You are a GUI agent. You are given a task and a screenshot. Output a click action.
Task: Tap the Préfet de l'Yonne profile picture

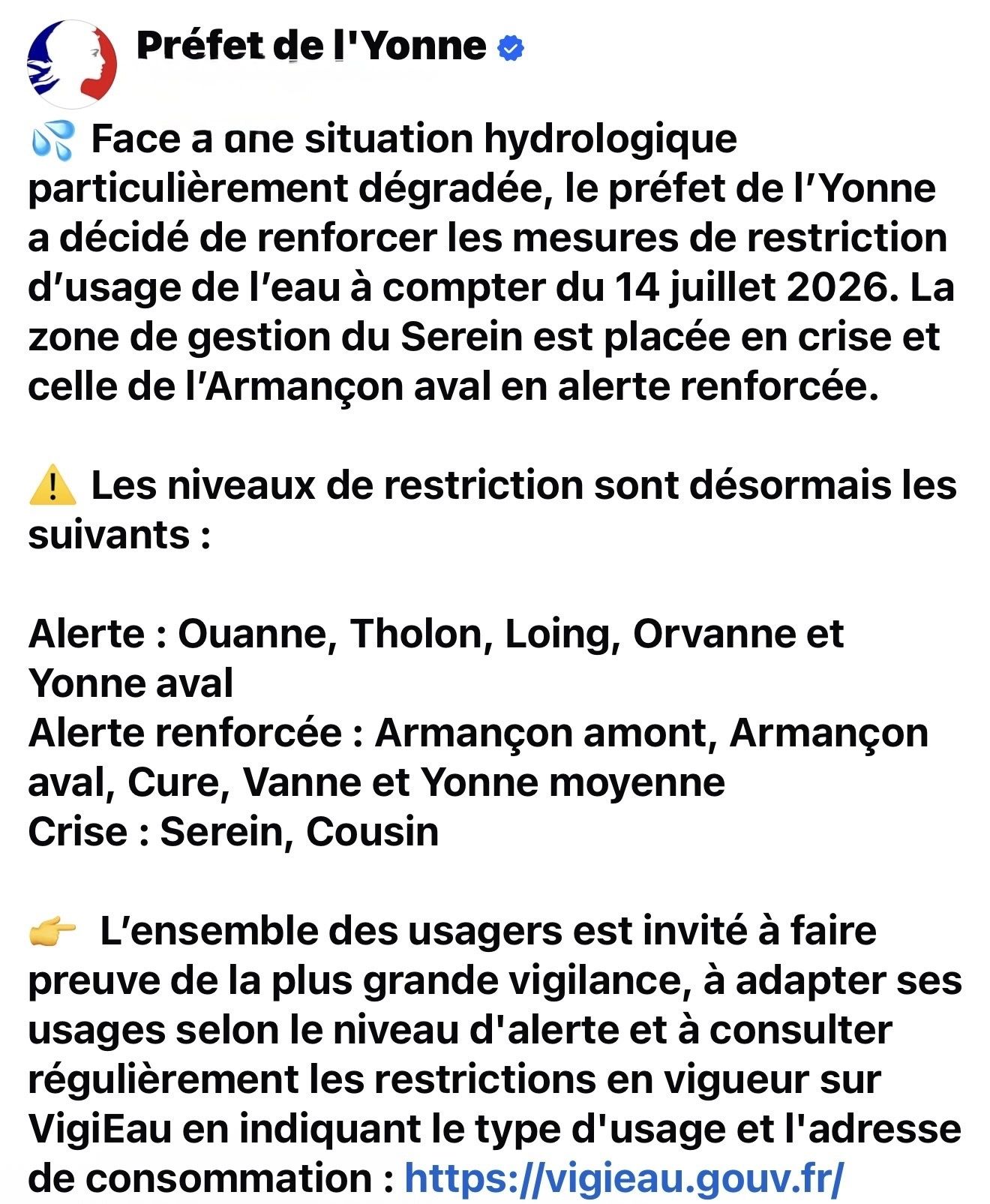point(72,64)
